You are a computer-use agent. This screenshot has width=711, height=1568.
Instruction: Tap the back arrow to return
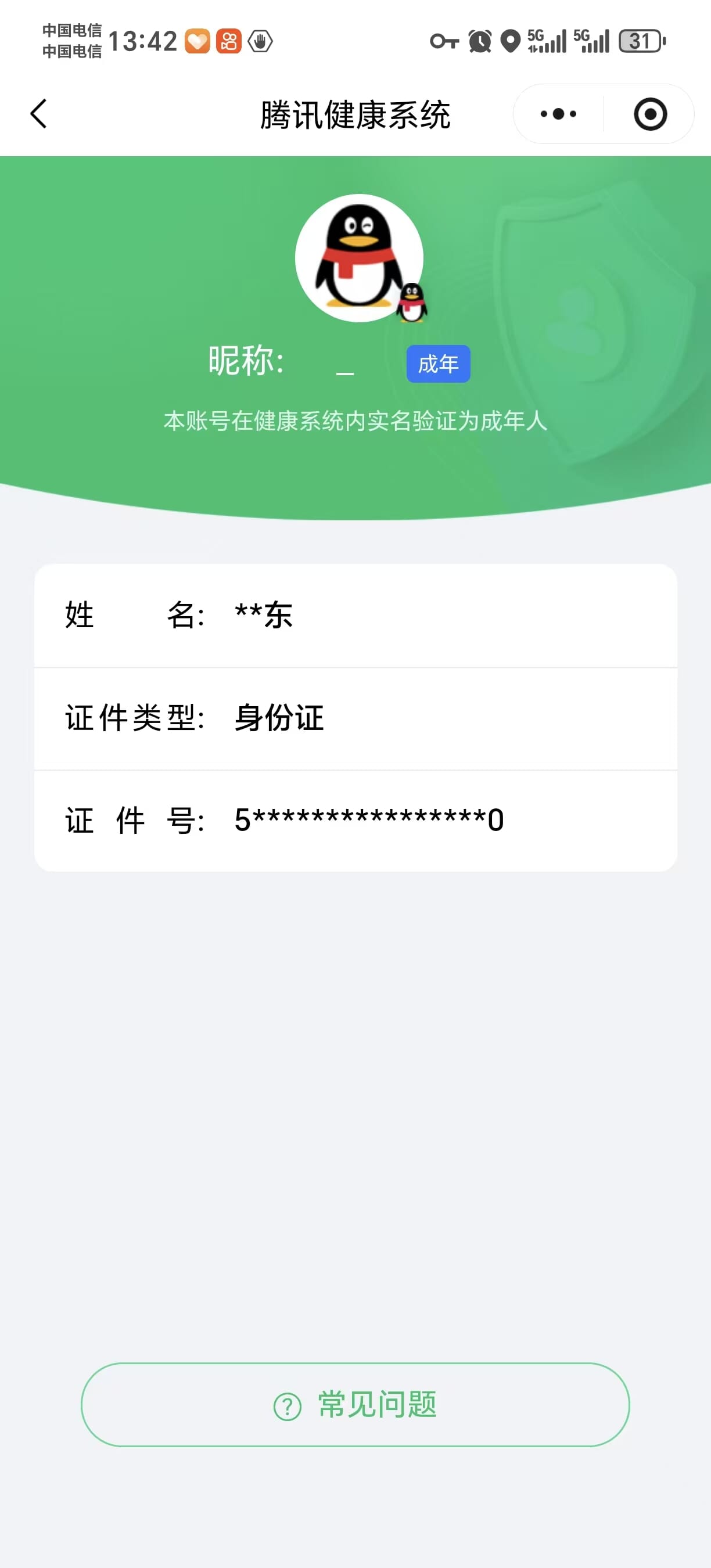tap(38, 113)
